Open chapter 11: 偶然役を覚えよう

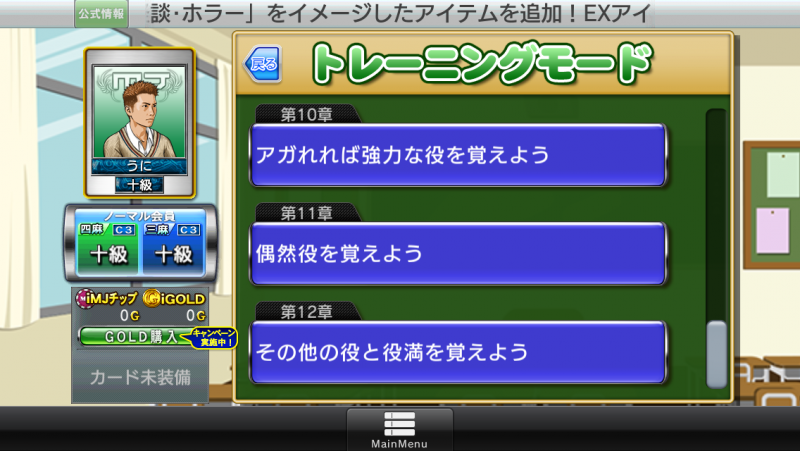coord(458,254)
